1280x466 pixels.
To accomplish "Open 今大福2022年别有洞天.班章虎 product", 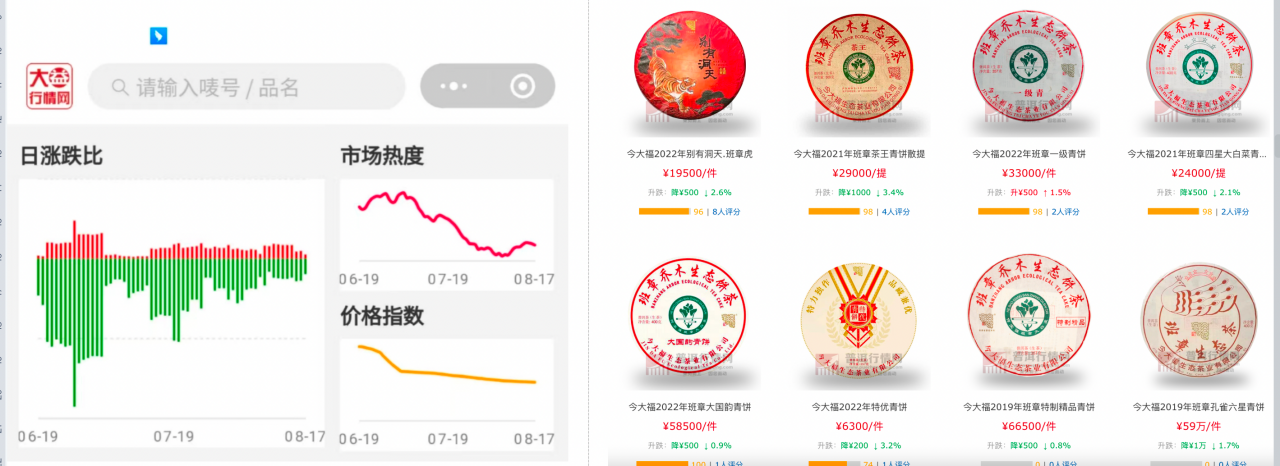I will coord(689,70).
